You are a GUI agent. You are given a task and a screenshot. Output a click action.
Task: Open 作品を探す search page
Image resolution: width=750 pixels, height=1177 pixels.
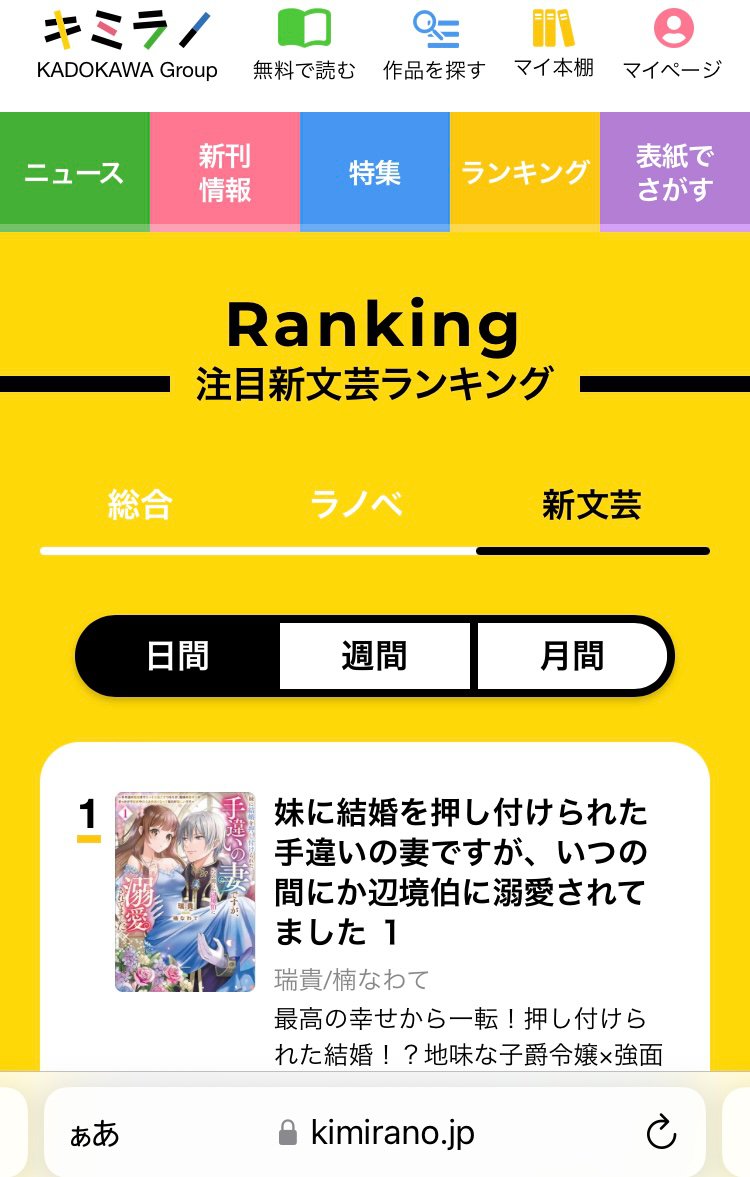point(434,43)
